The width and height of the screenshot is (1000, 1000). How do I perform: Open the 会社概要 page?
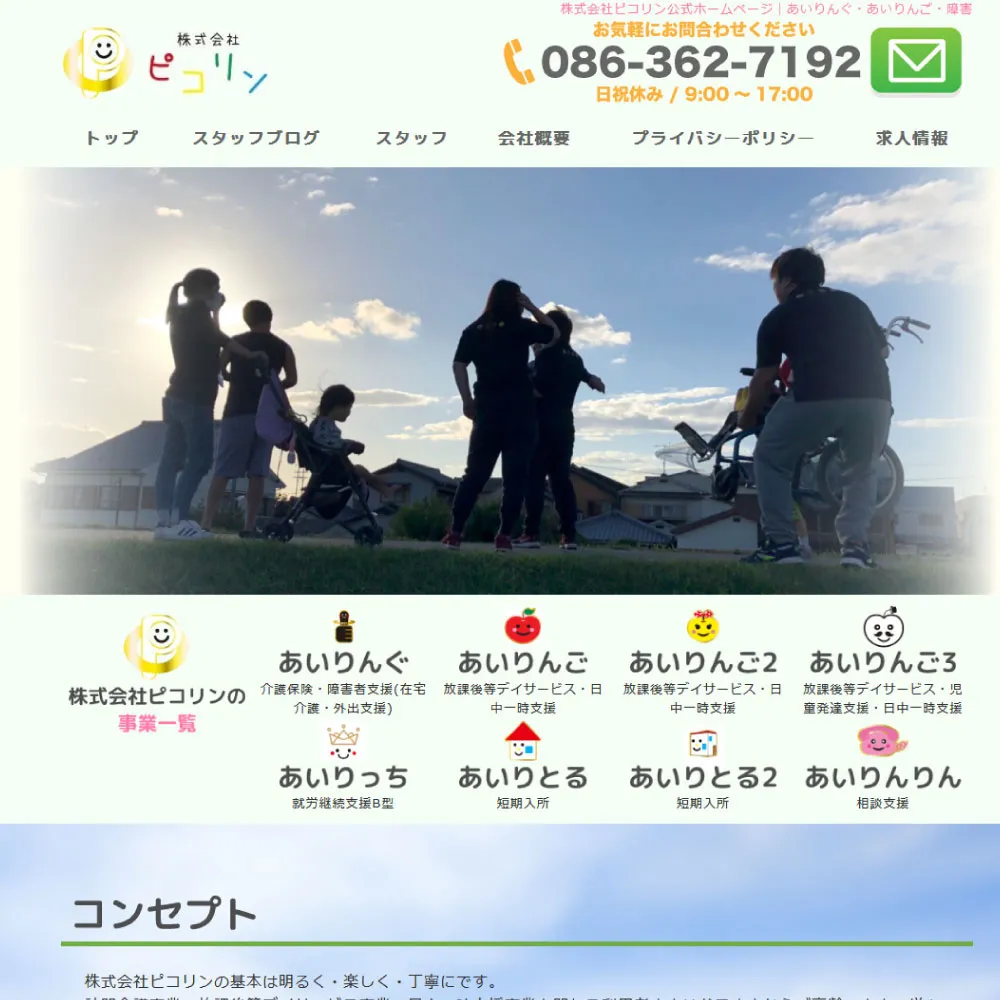tap(534, 138)
